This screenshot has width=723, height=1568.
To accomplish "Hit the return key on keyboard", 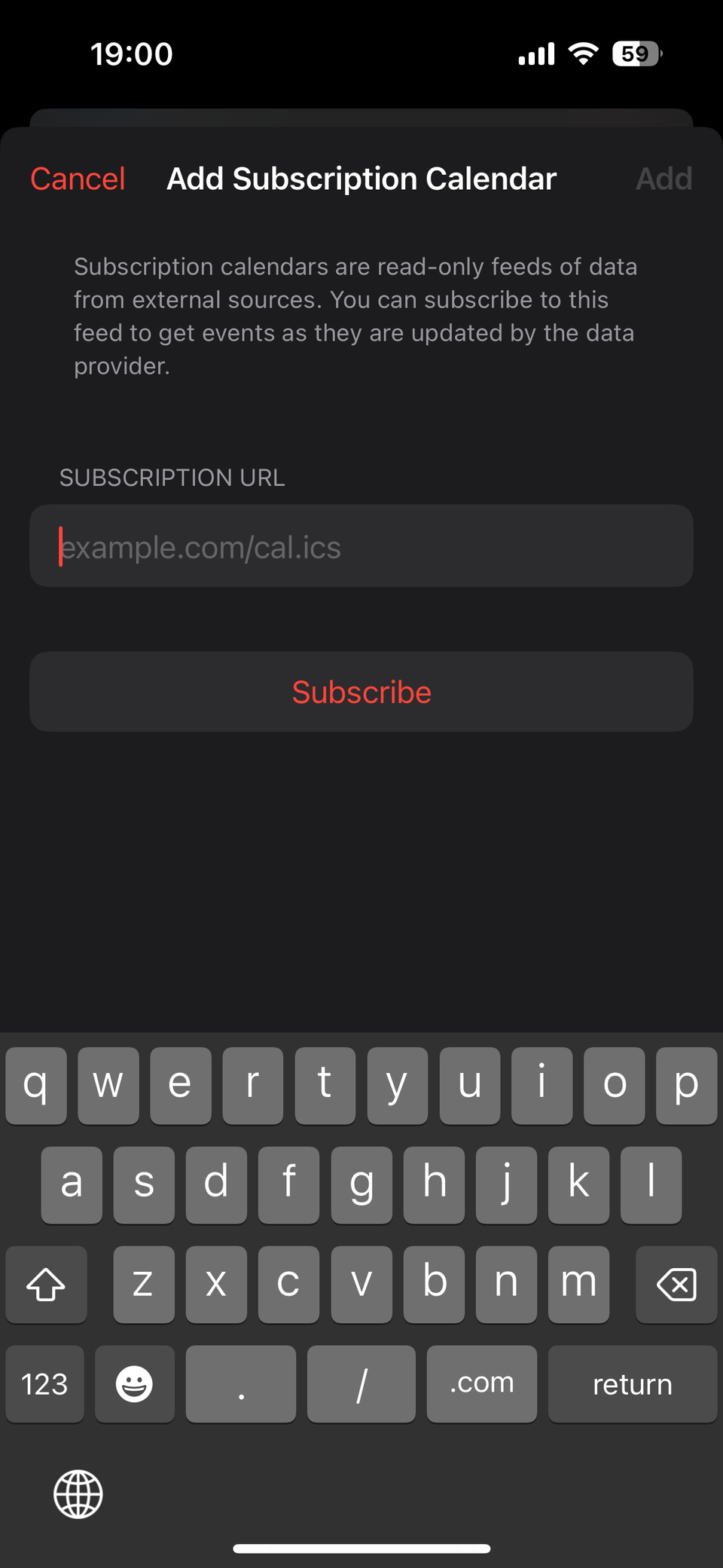I will coord(632,1383).
